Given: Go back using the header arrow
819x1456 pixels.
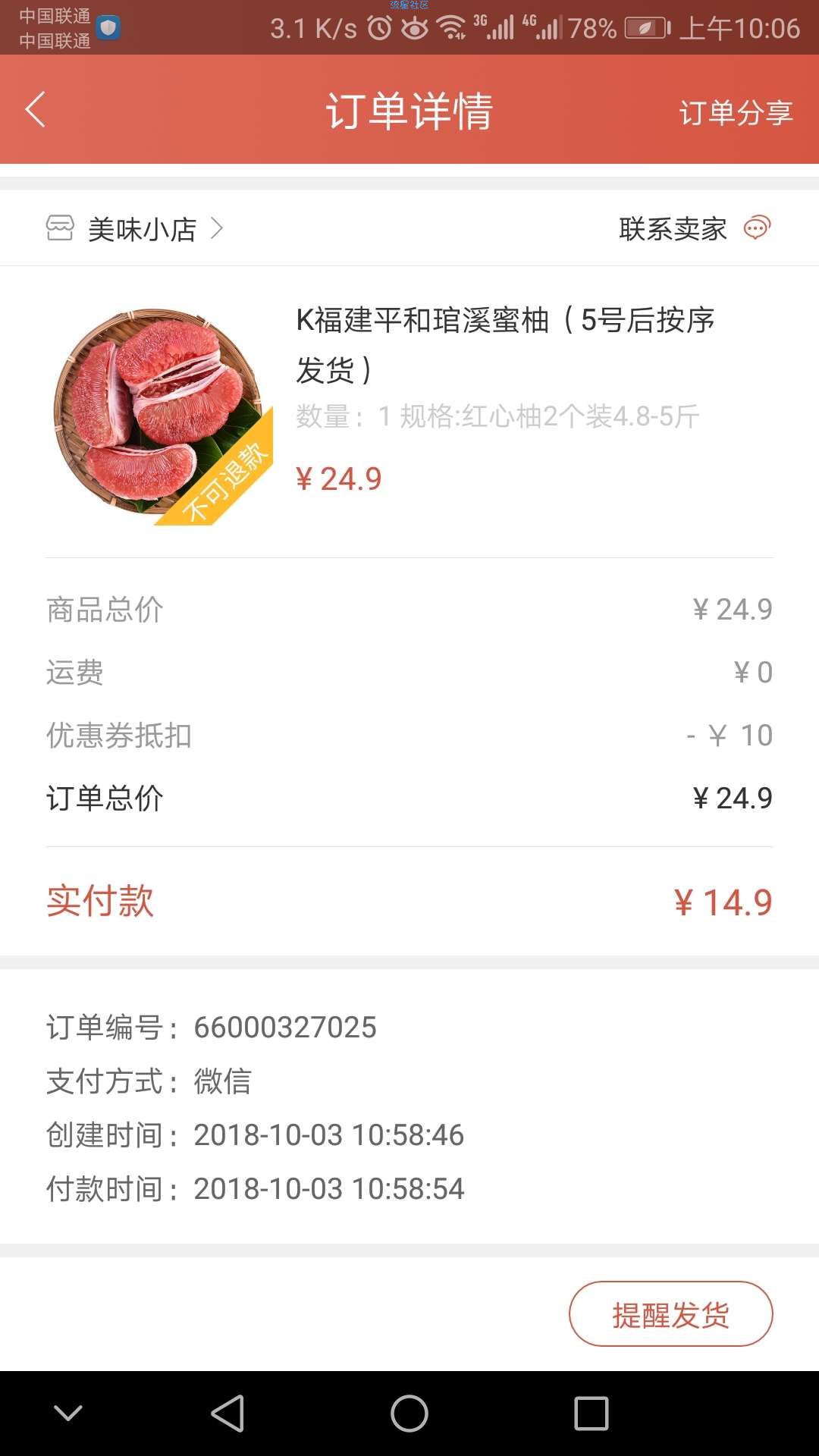Looking at the screenshot, I should click(36, 109).
